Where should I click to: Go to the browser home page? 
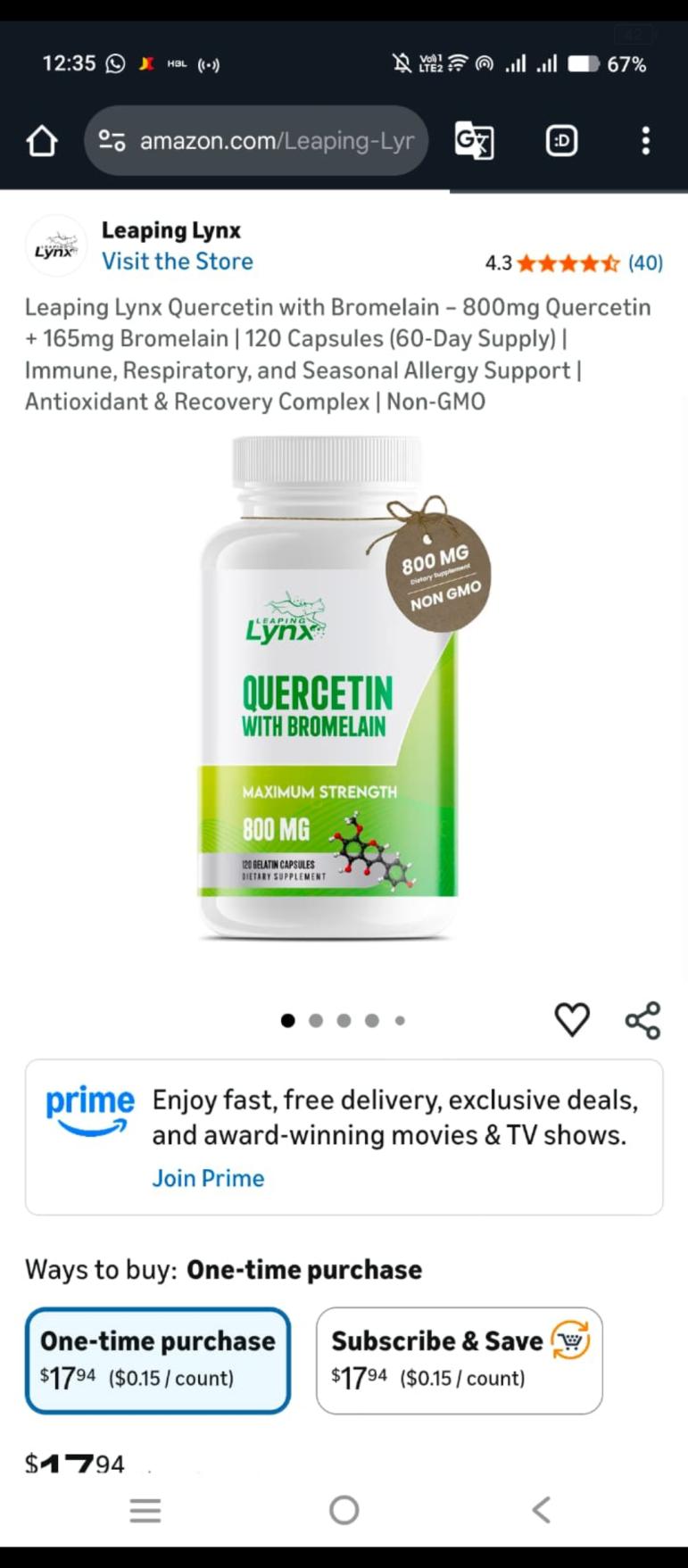tap(42, 141)
